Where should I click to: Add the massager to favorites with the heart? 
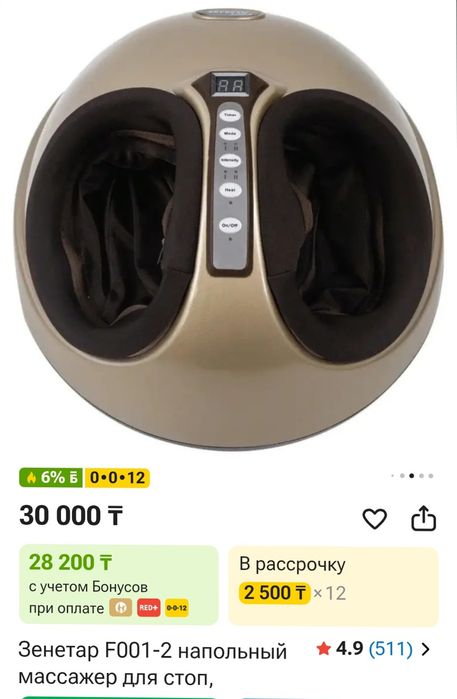pyautogui.click(x=375, y=518)
